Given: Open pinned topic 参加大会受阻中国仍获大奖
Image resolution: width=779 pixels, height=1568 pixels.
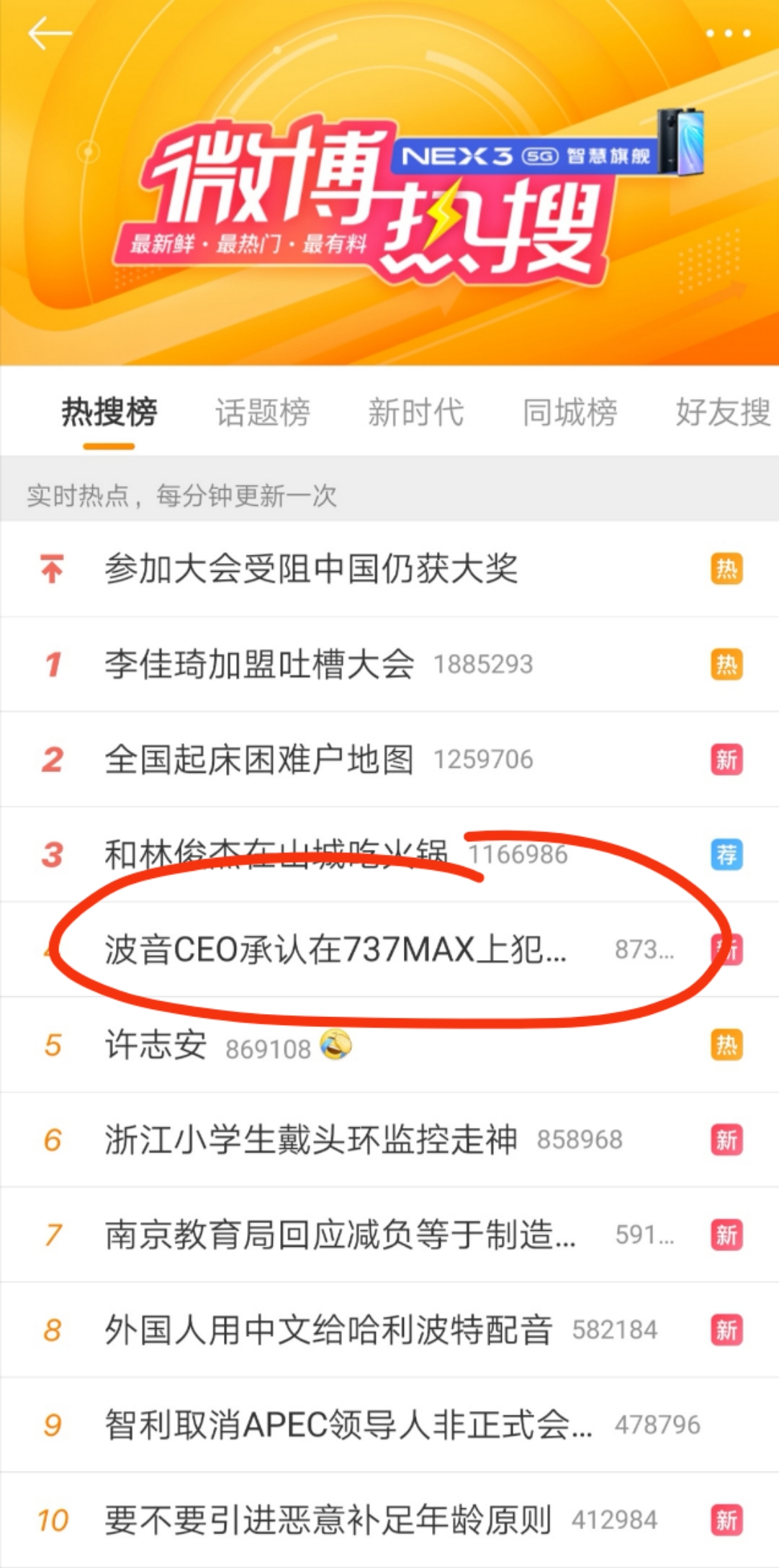Looking at the screenshot, I should (x=389, y=569).
